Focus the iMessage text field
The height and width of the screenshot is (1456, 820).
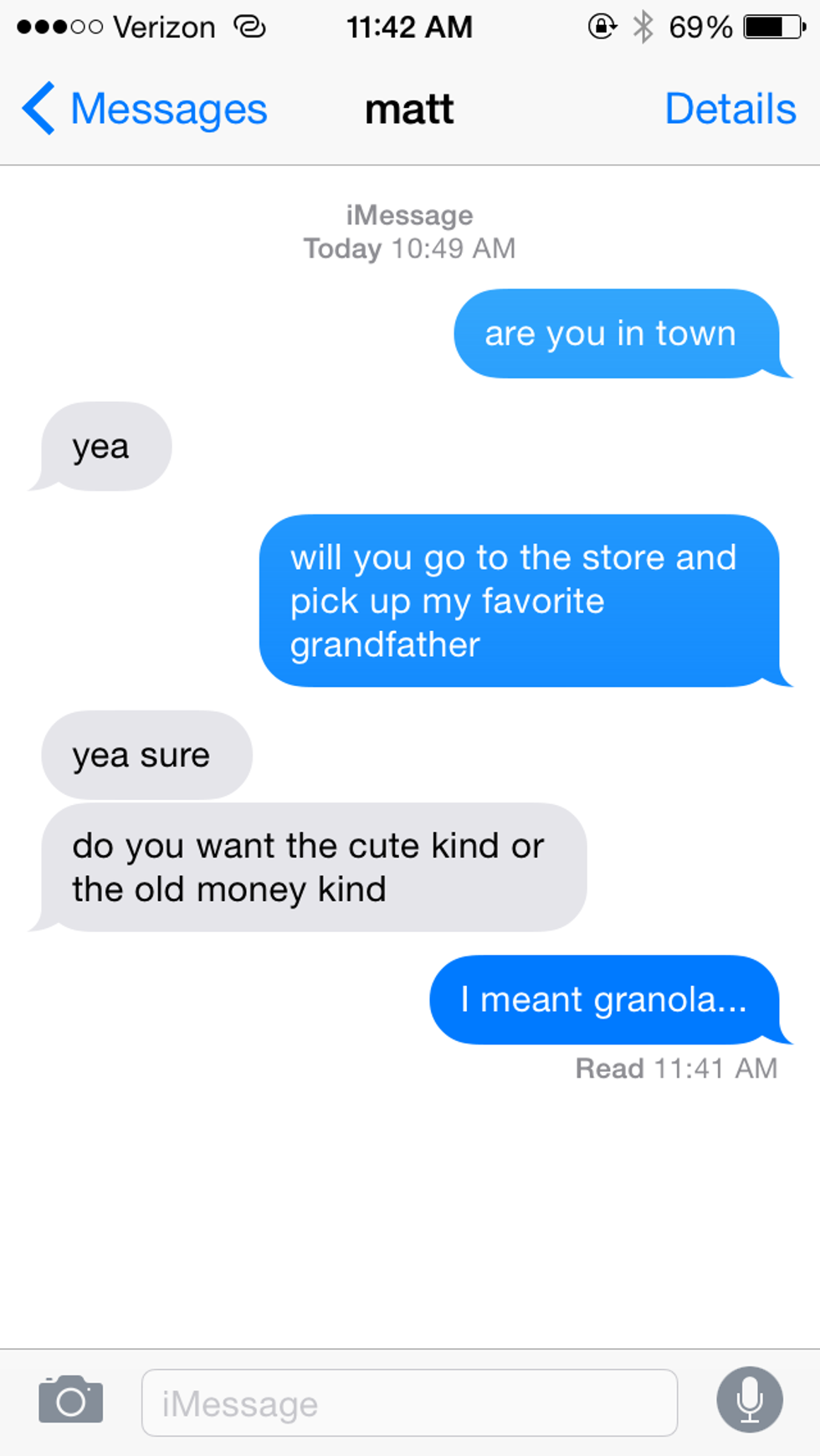[x=409, y=1402]
